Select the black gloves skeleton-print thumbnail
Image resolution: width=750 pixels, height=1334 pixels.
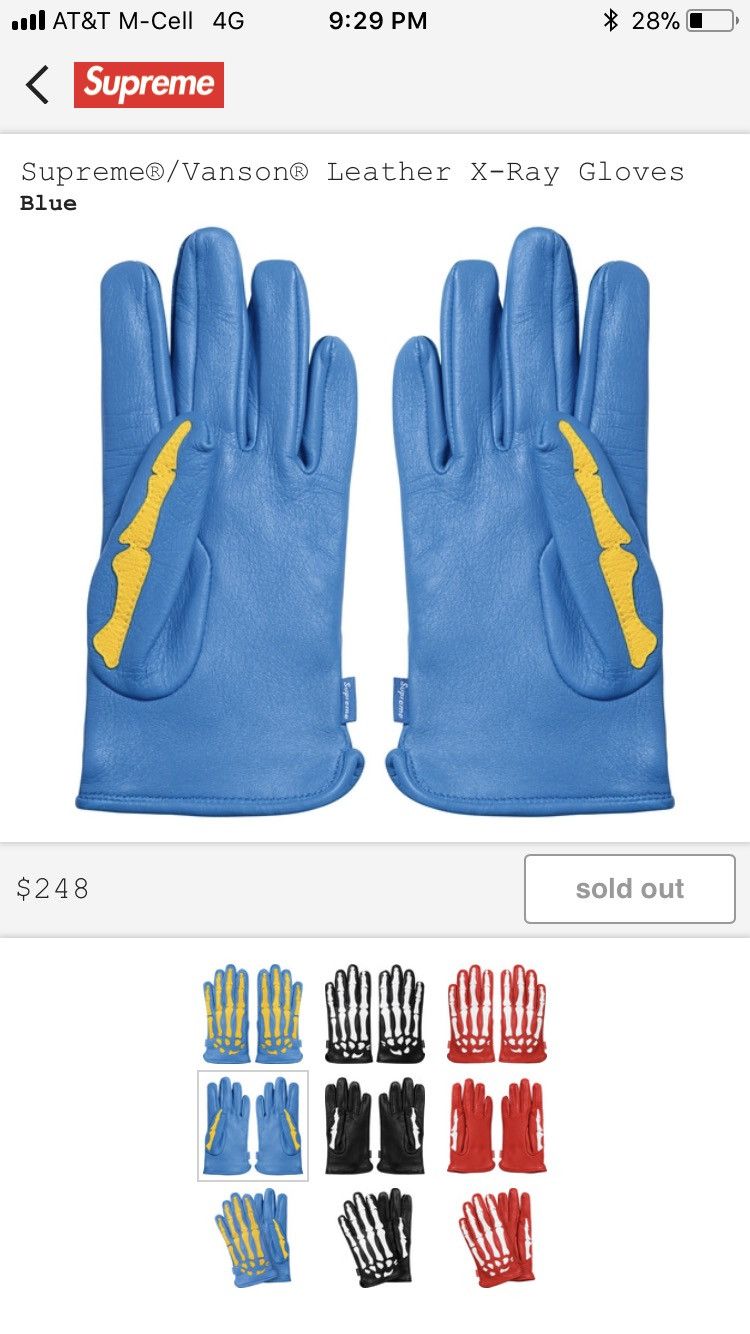point(375,1014)
